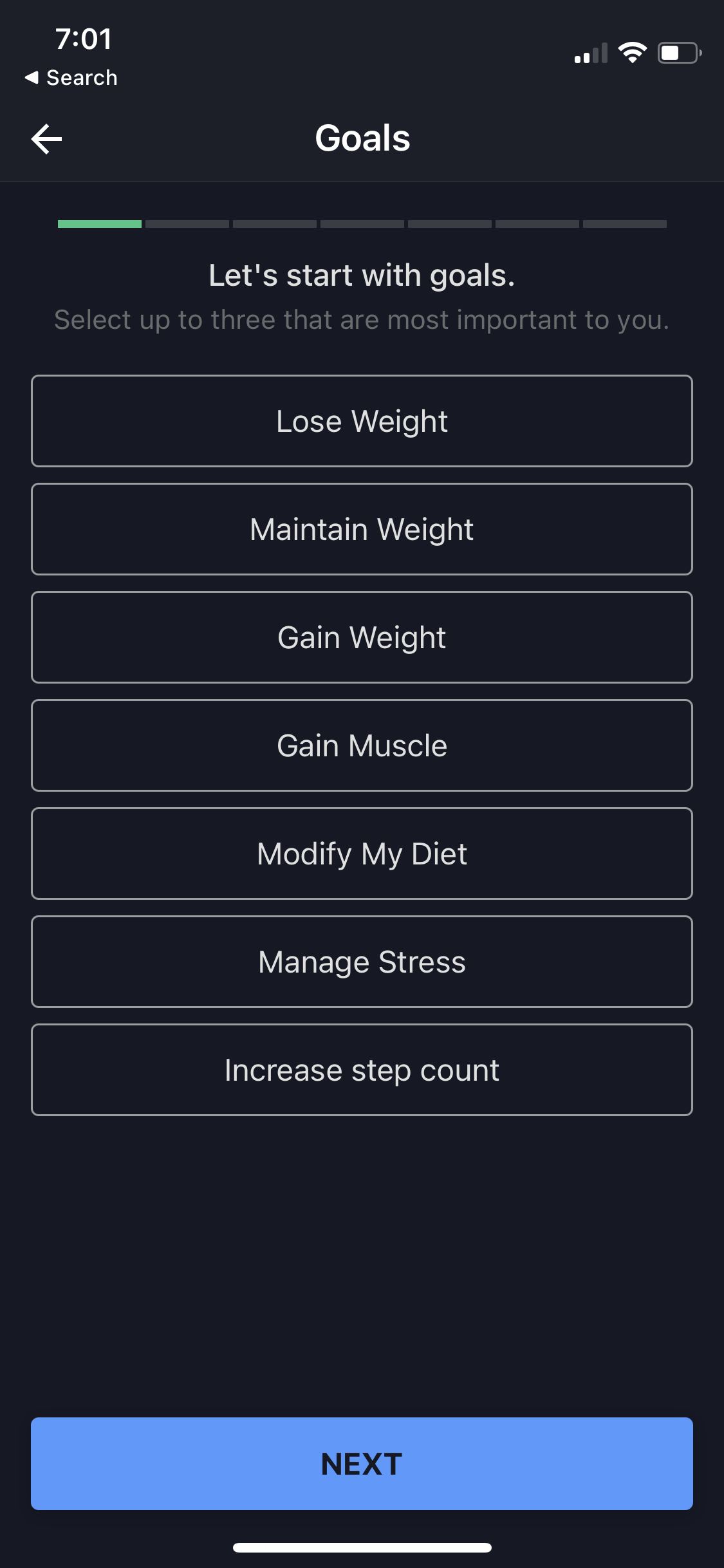Tap the Goals screen title

pyautogui.click(x=362, y=138)
